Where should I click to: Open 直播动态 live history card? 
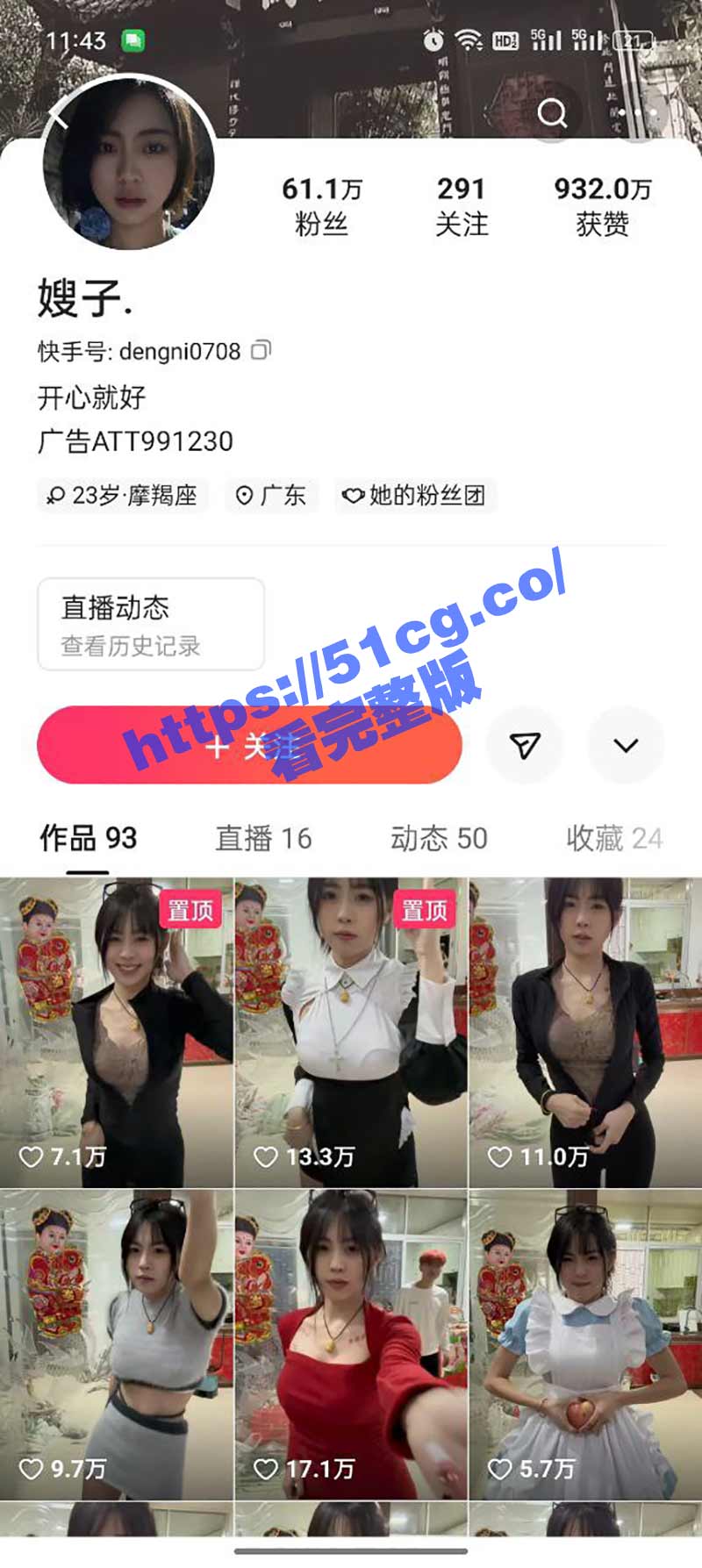[x=150, y=624]
